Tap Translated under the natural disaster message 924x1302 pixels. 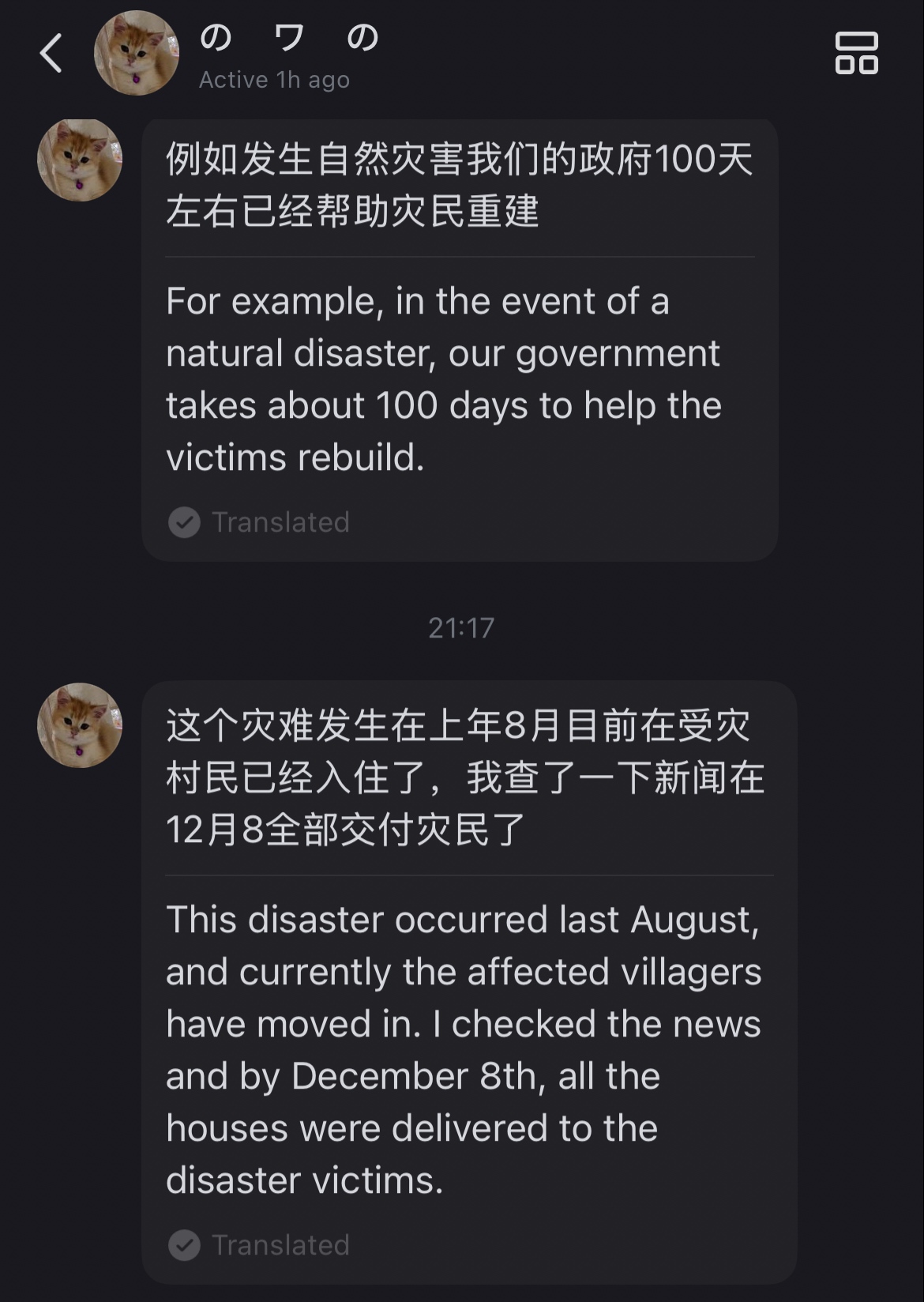point(259,522)
